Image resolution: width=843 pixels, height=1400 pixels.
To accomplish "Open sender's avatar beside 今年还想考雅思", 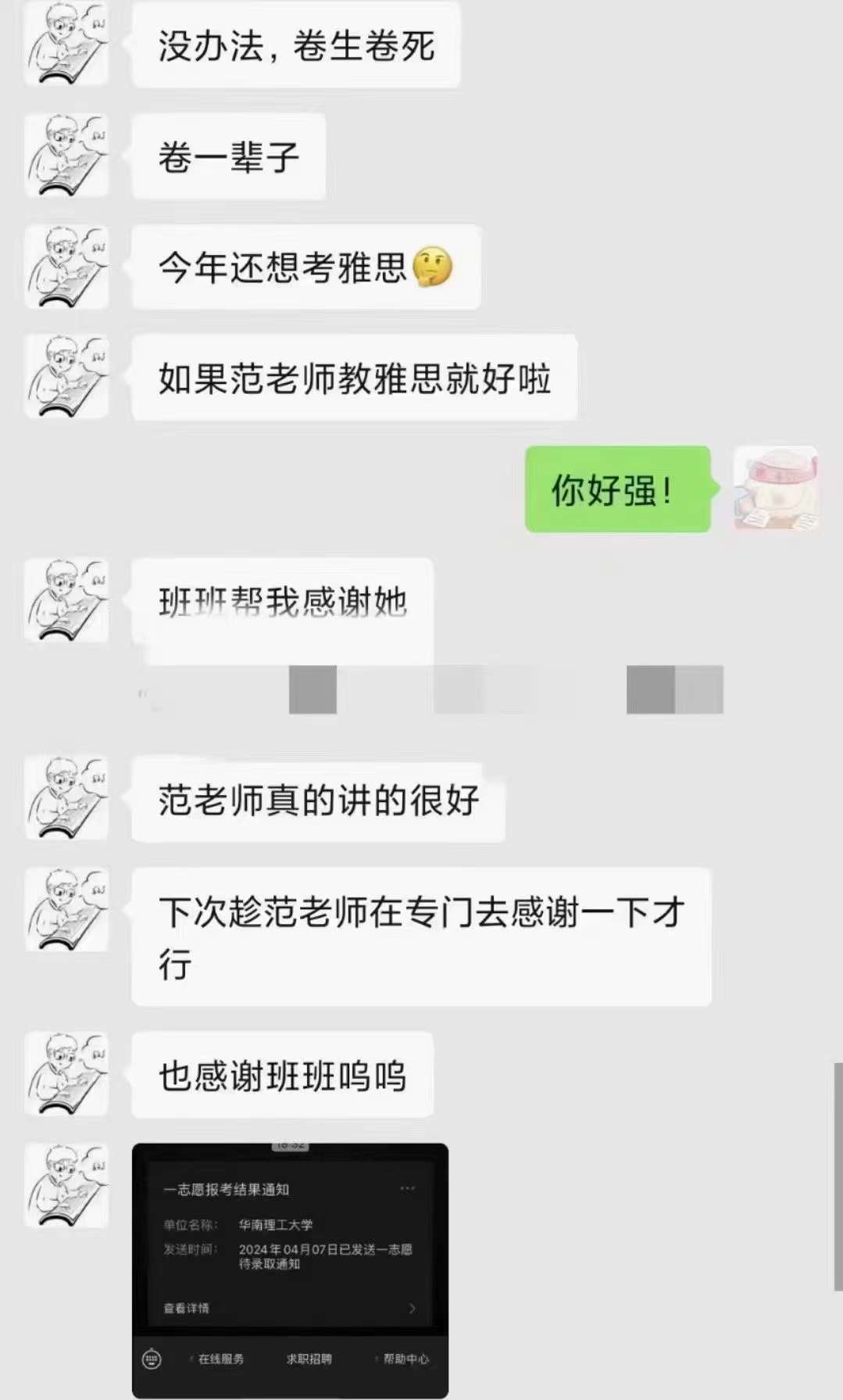I will point(67,267).
